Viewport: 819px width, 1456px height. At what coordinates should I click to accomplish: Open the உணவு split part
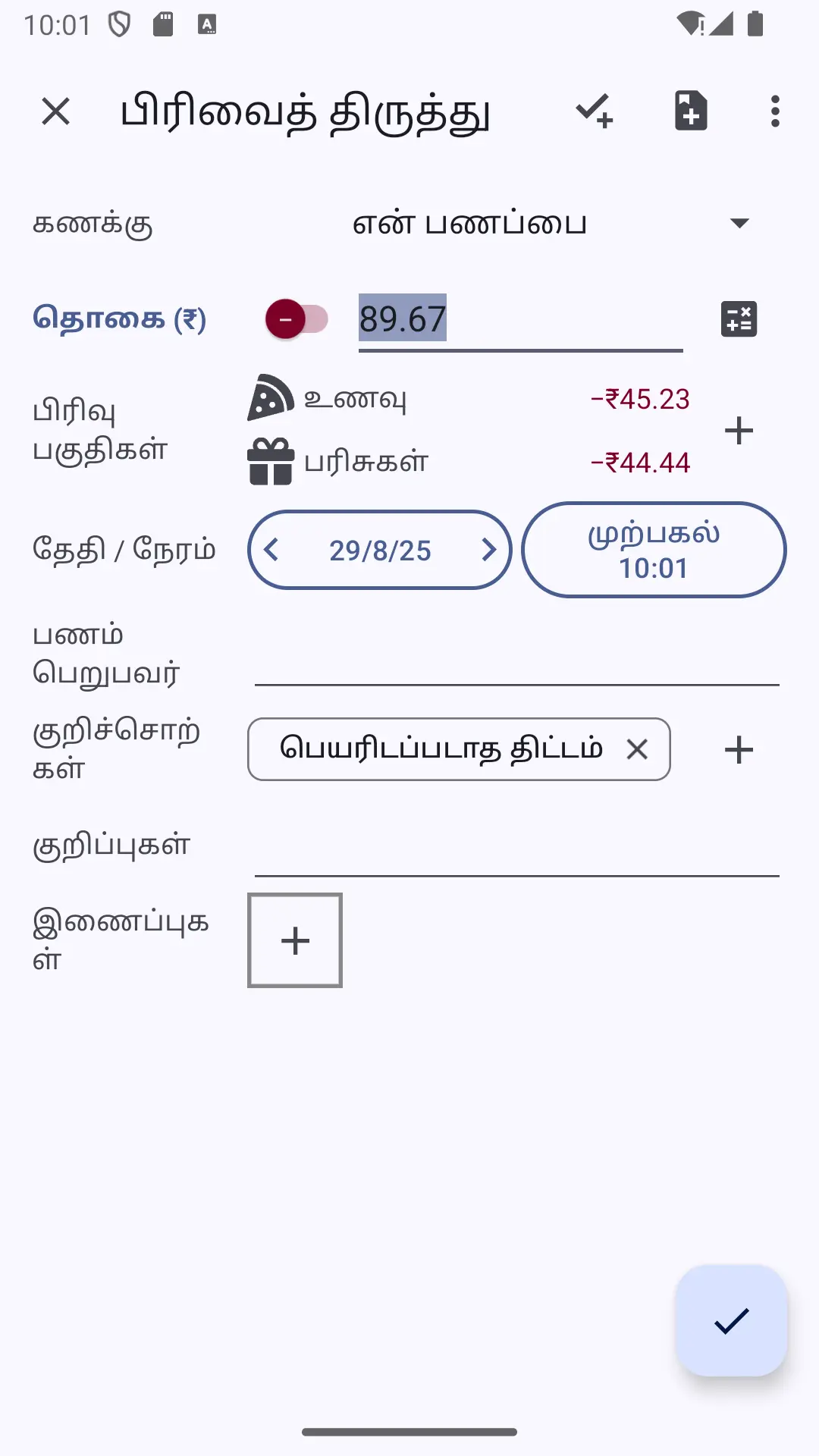tap(469, 399)
